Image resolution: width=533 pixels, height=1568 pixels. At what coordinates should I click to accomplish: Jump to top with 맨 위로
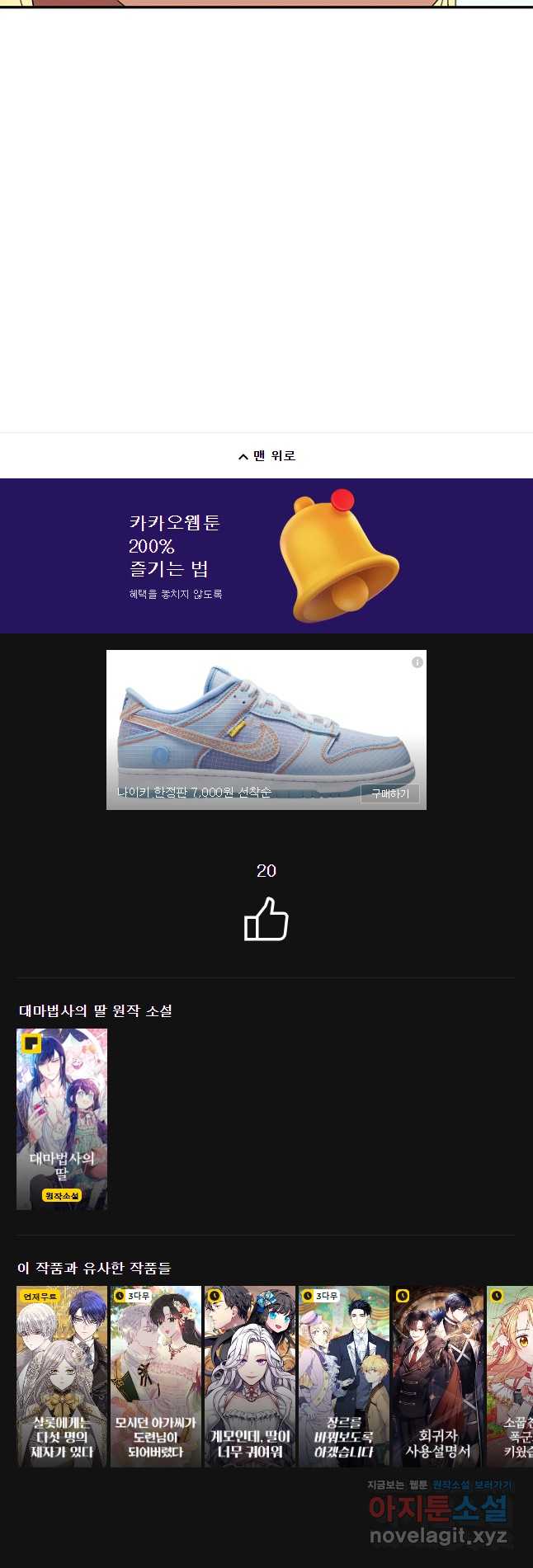tap(266, 455)
